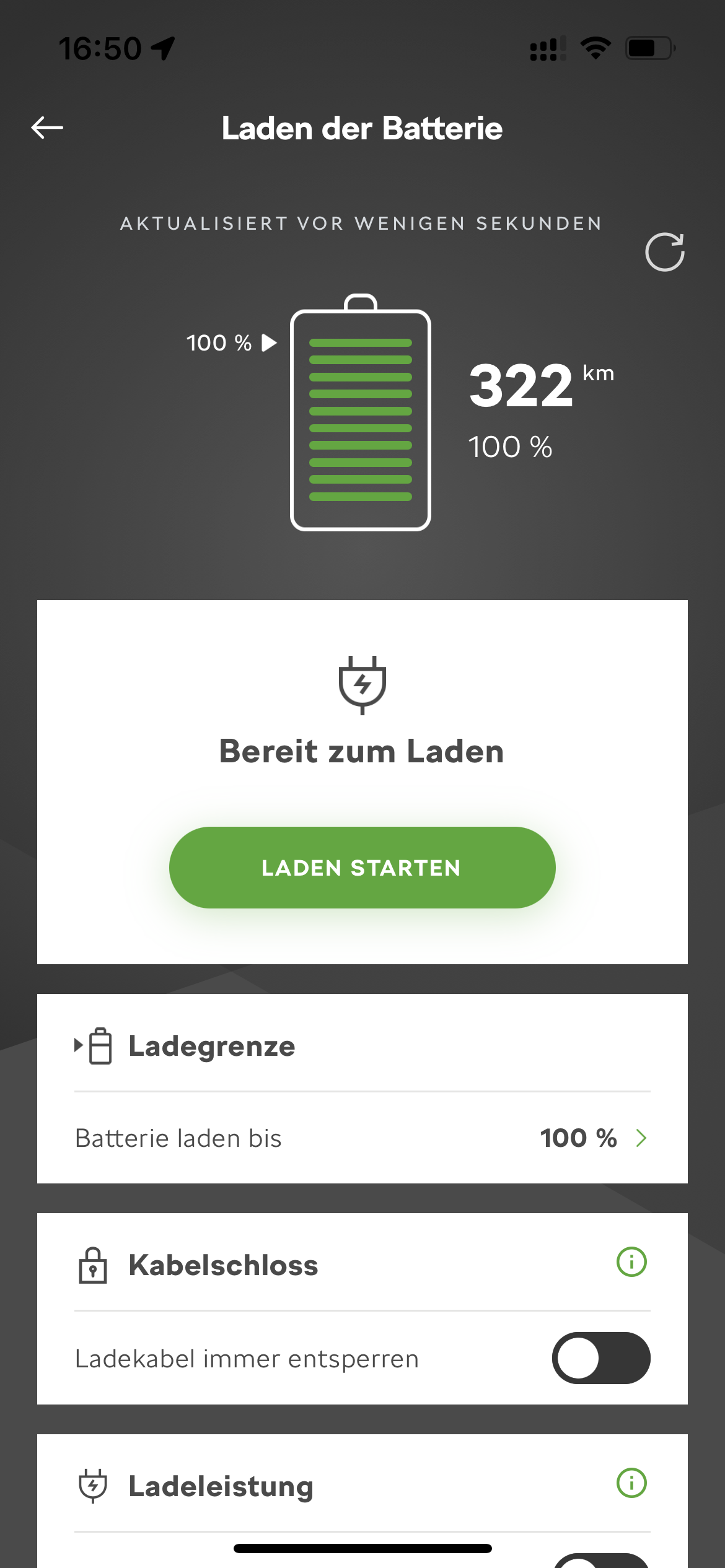Go back using the arrow
The width and height of the screenshot is (725, 1568).
click(47, 128)
